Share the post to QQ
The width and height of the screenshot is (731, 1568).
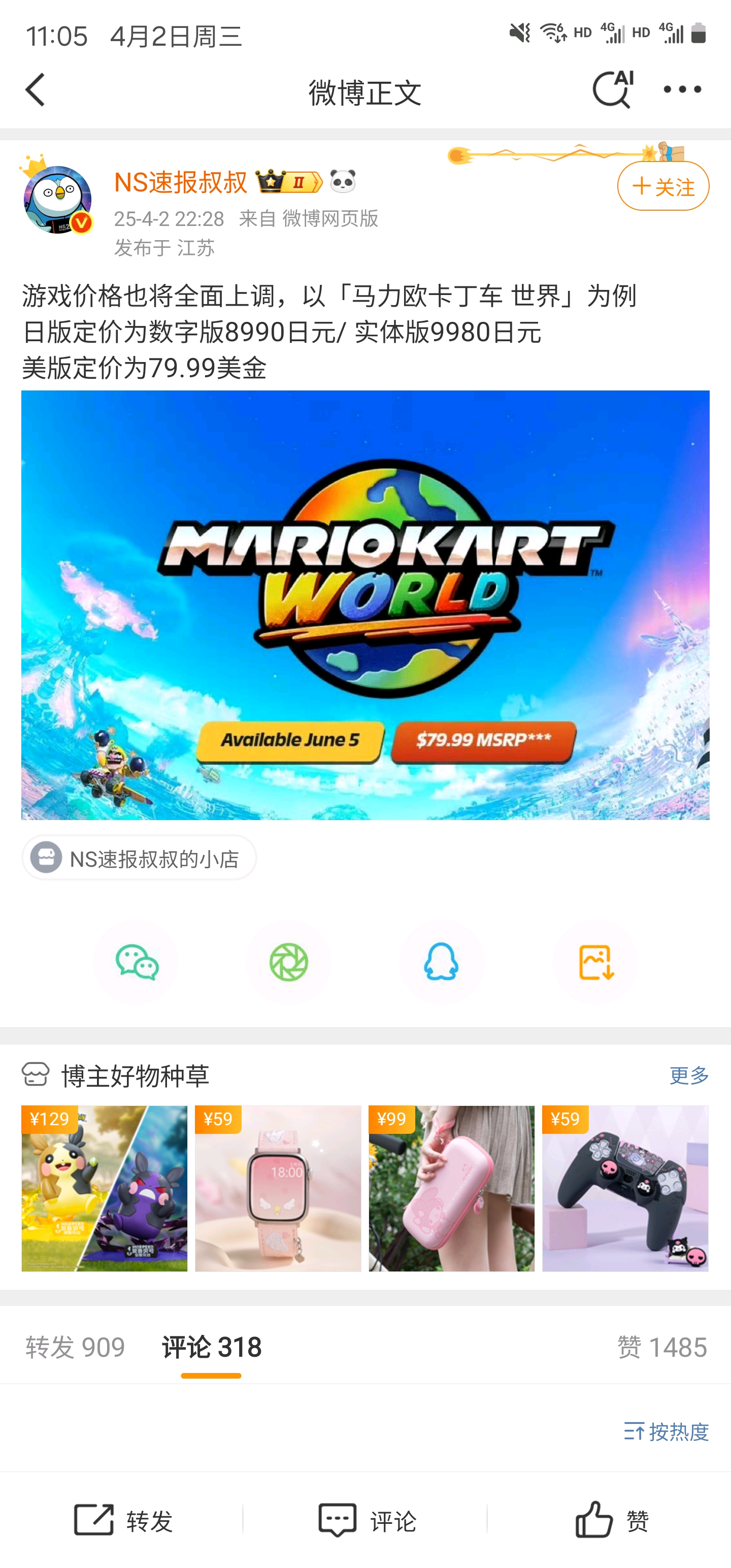[x=441, y=962]
